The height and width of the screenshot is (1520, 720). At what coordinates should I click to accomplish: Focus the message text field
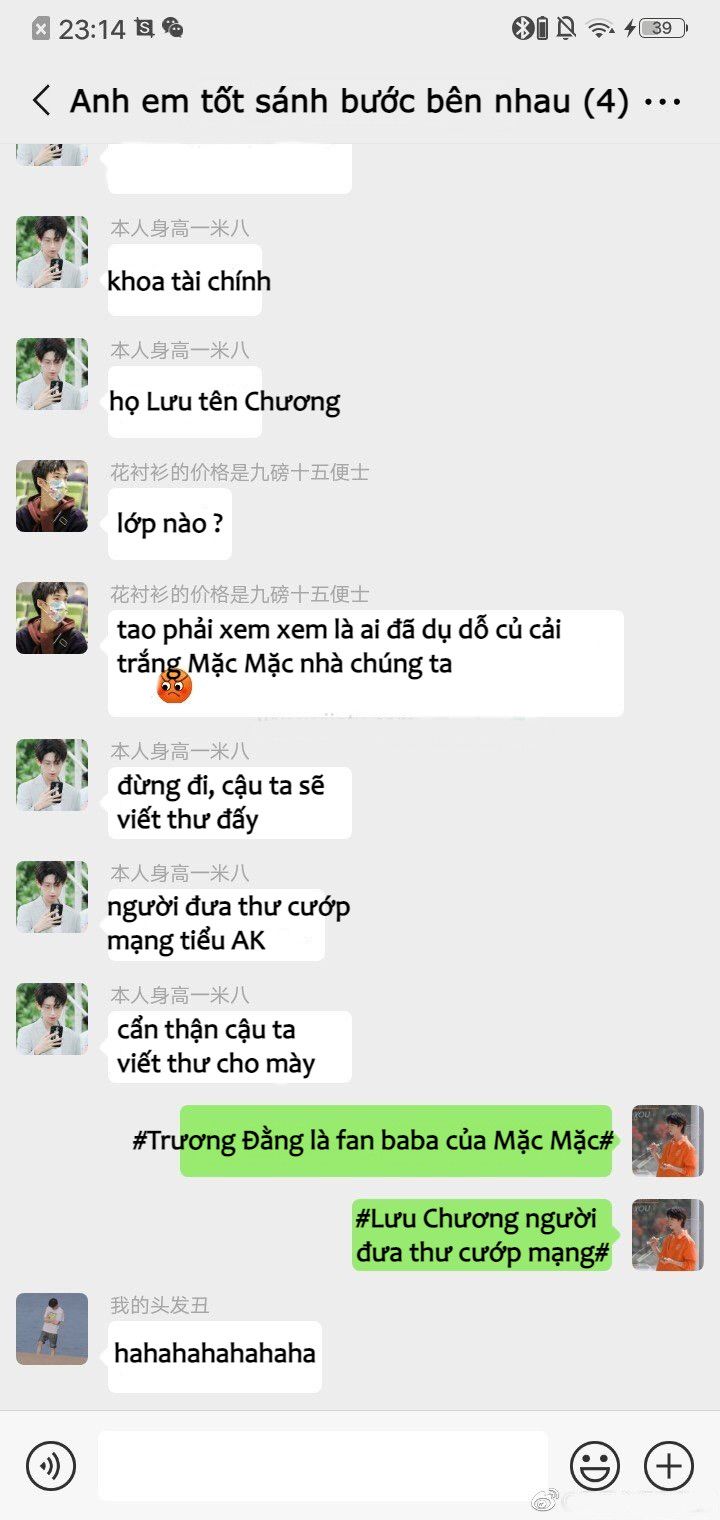(322, 1466)
